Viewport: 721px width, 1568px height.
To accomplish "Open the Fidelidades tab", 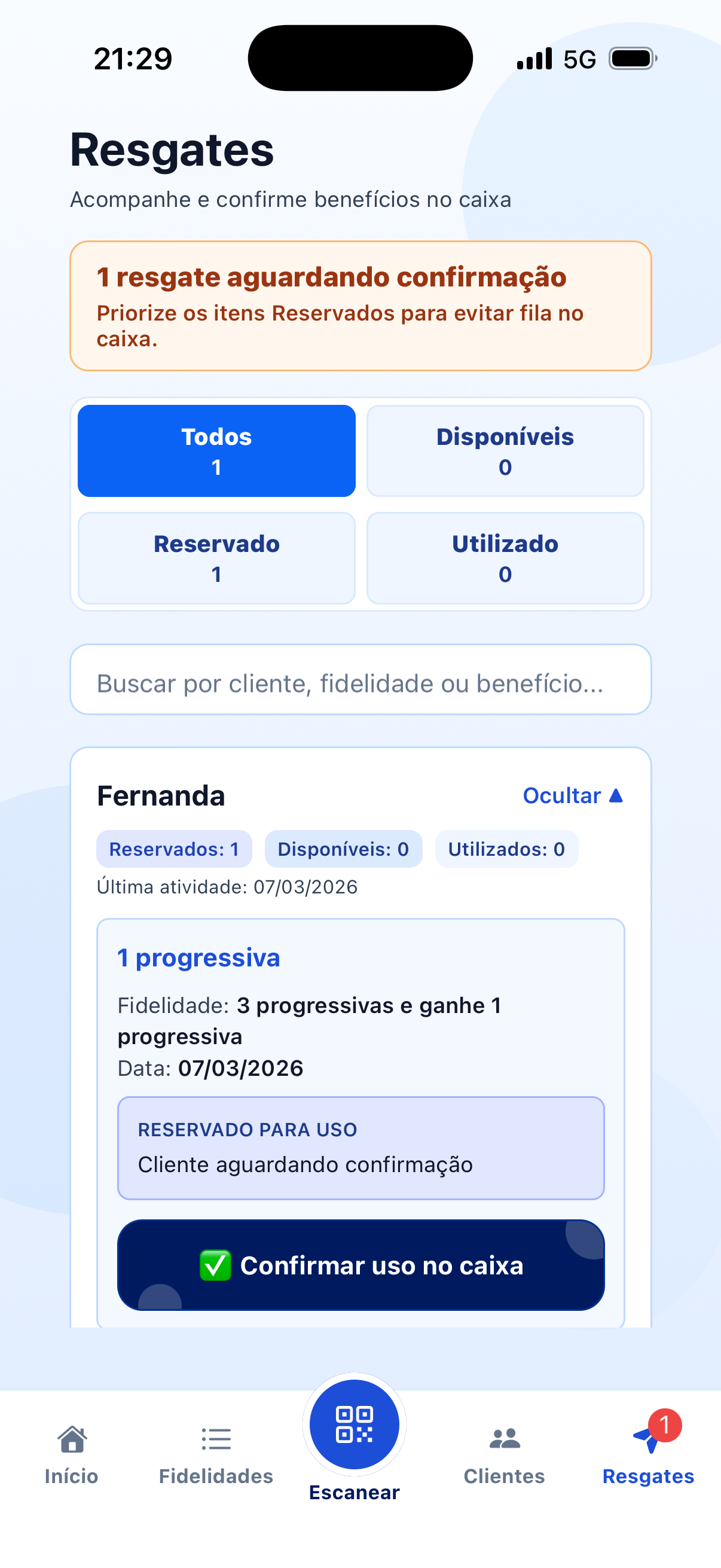I will pos(216,1456).
